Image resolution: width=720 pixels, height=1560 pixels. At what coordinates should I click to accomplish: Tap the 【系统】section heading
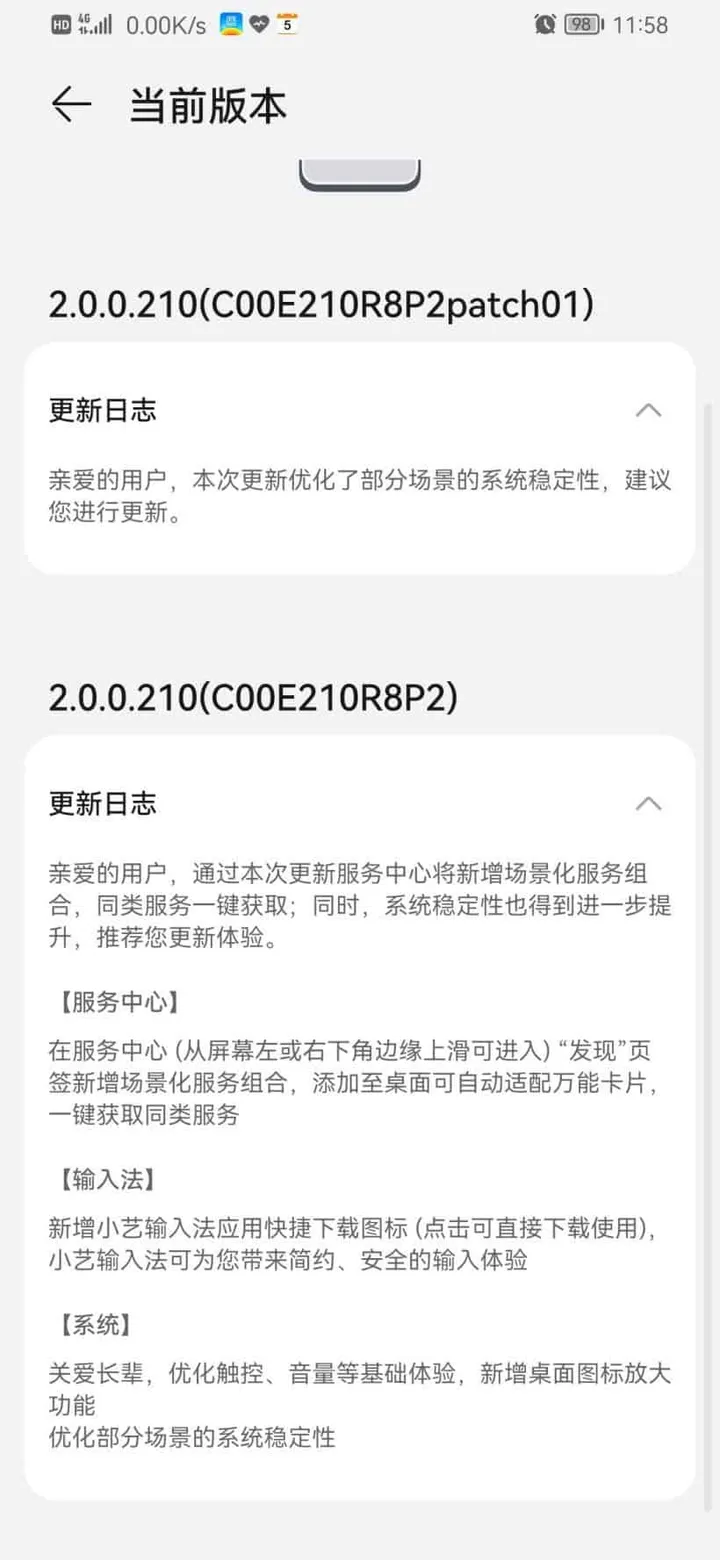coord(93,1324)
